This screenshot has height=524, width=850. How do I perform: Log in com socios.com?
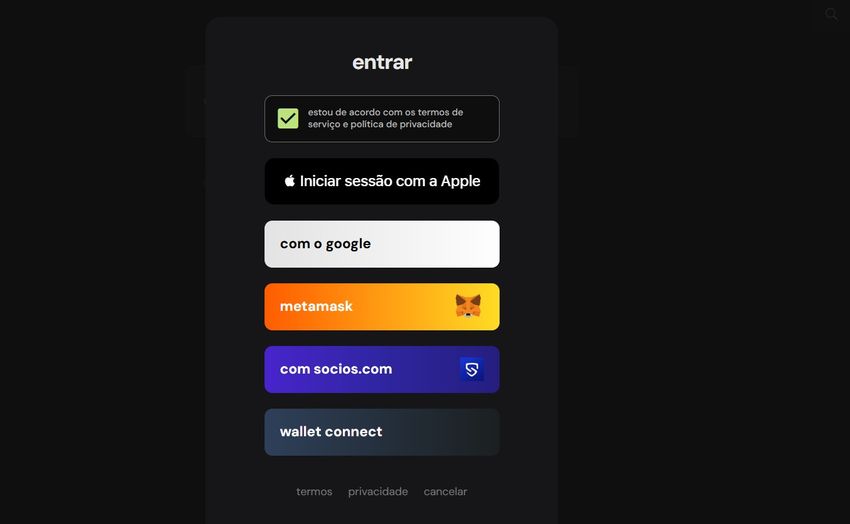381,369
